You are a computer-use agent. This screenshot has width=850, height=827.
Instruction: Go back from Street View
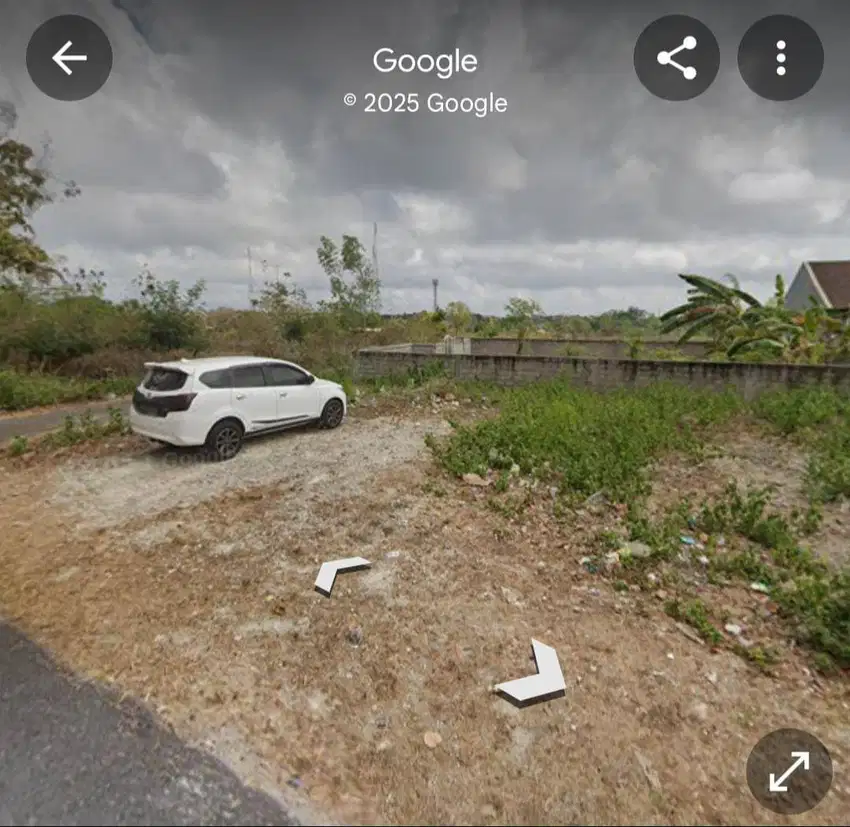point(69,58)
